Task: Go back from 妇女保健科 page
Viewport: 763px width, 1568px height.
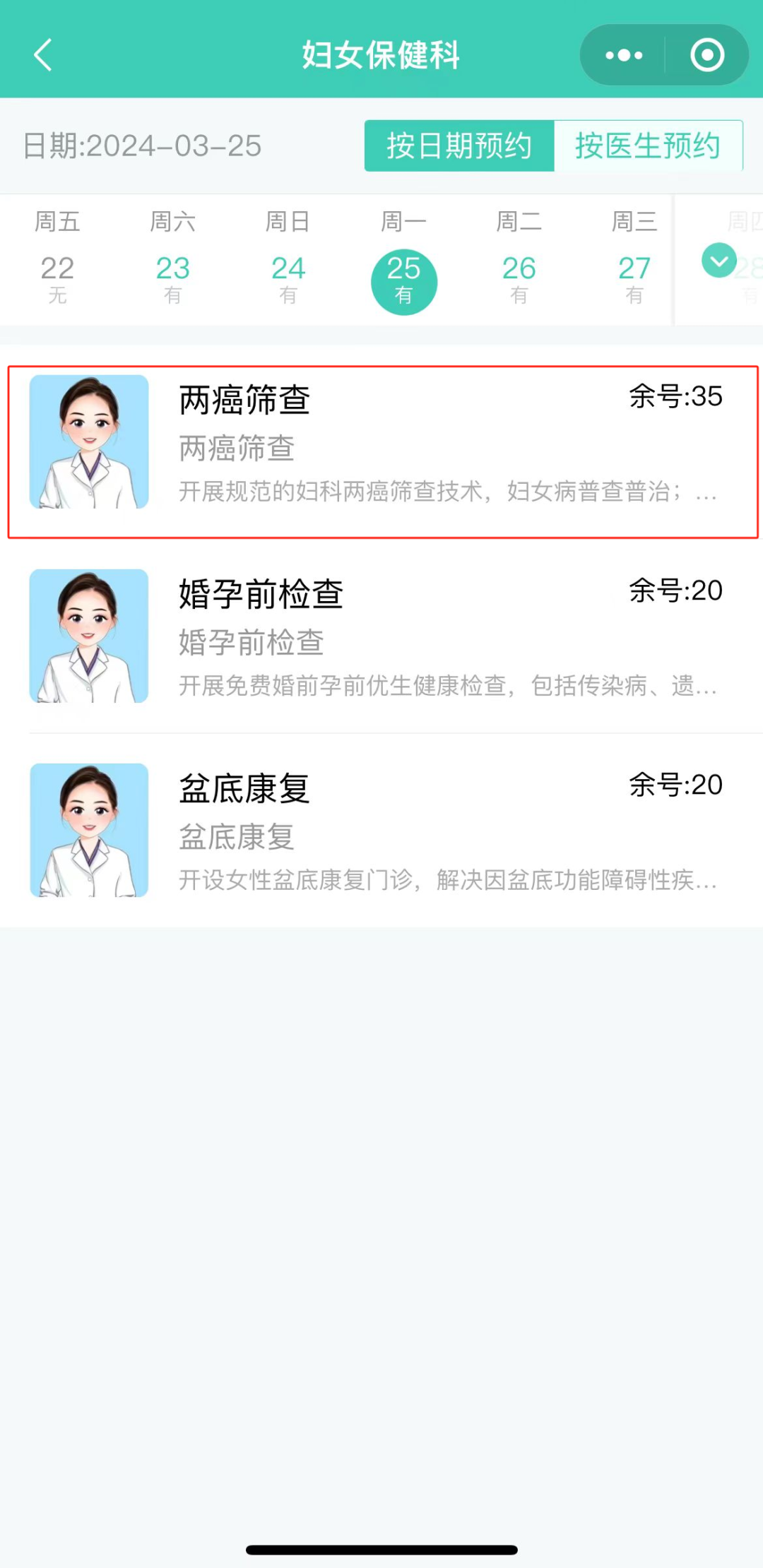Action: click(44, 55)
